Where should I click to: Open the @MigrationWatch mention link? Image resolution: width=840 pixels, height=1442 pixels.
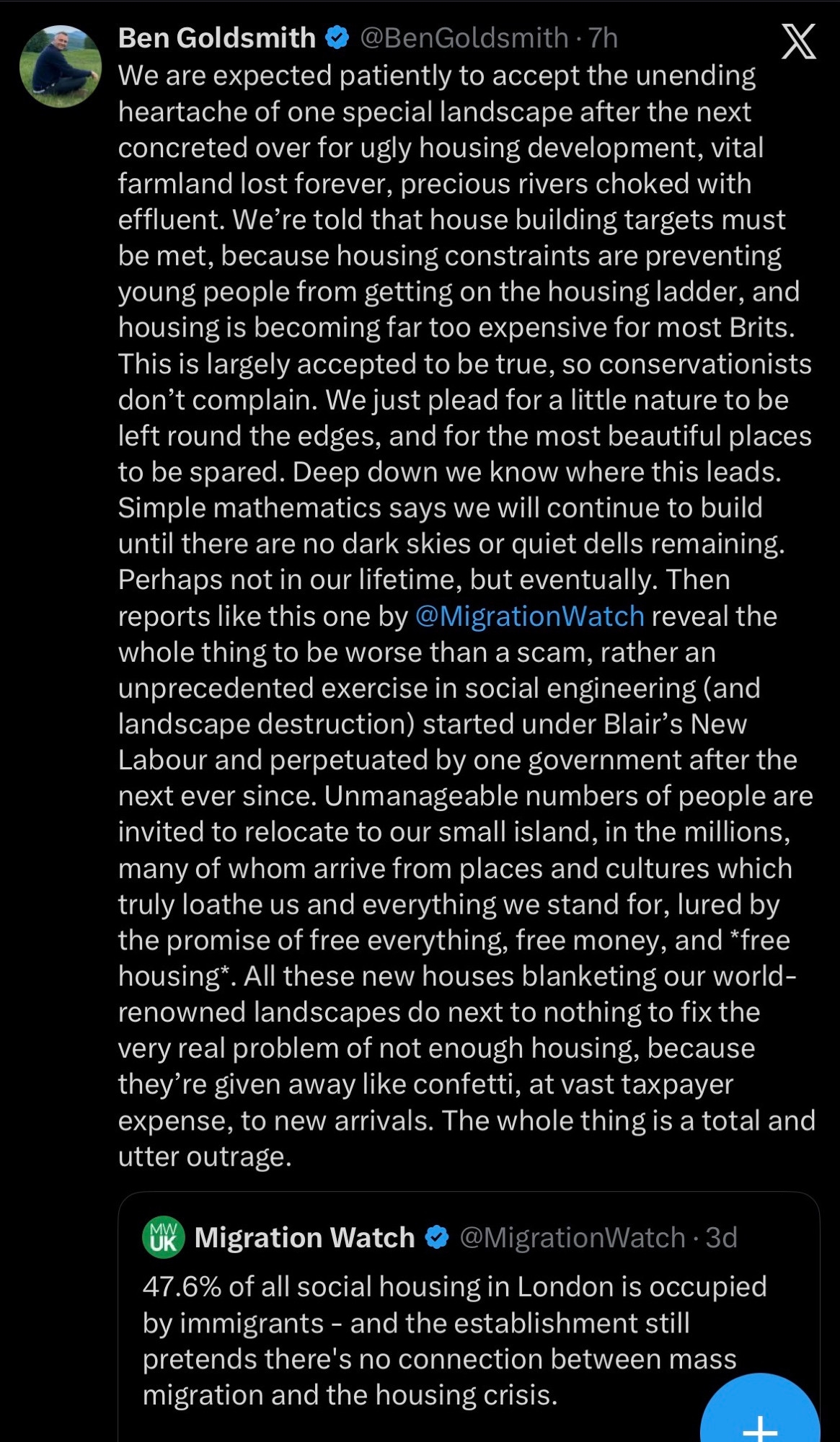[x=530, y=616]
